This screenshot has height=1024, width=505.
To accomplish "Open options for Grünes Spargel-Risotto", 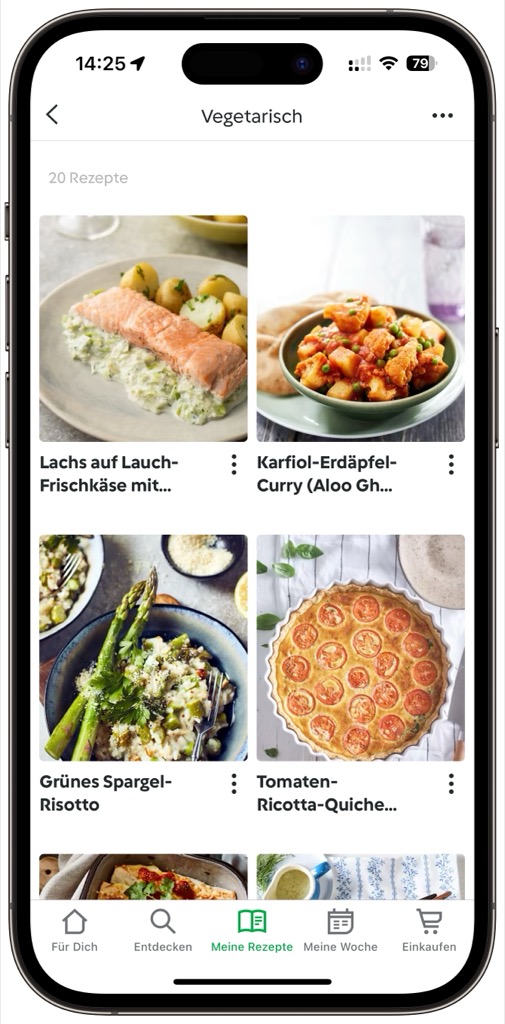I will pyautogui.click(x=234, y=784).
